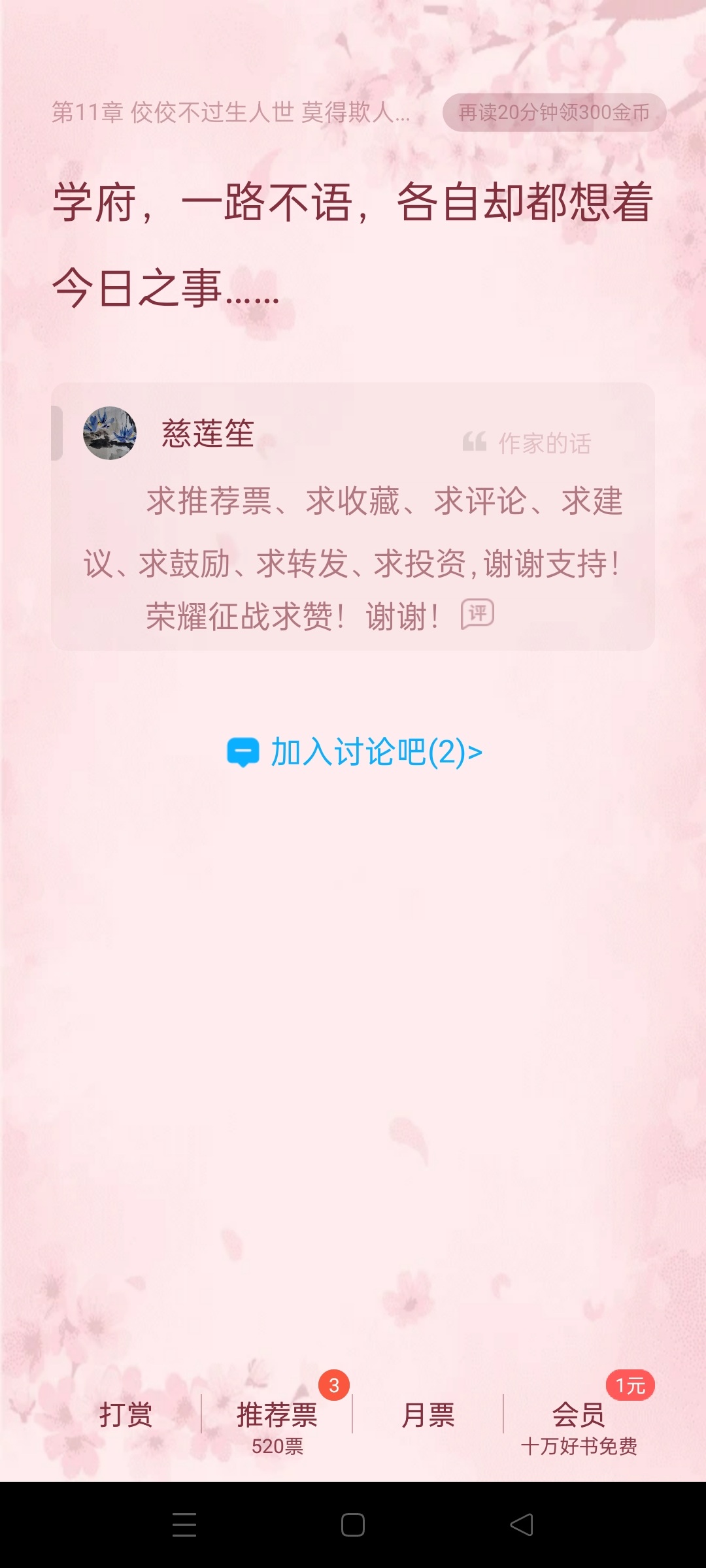This screenshot has width=706, height=1568.
Task: Tap 打赏 to tip the author
Action: point(126,1414)
